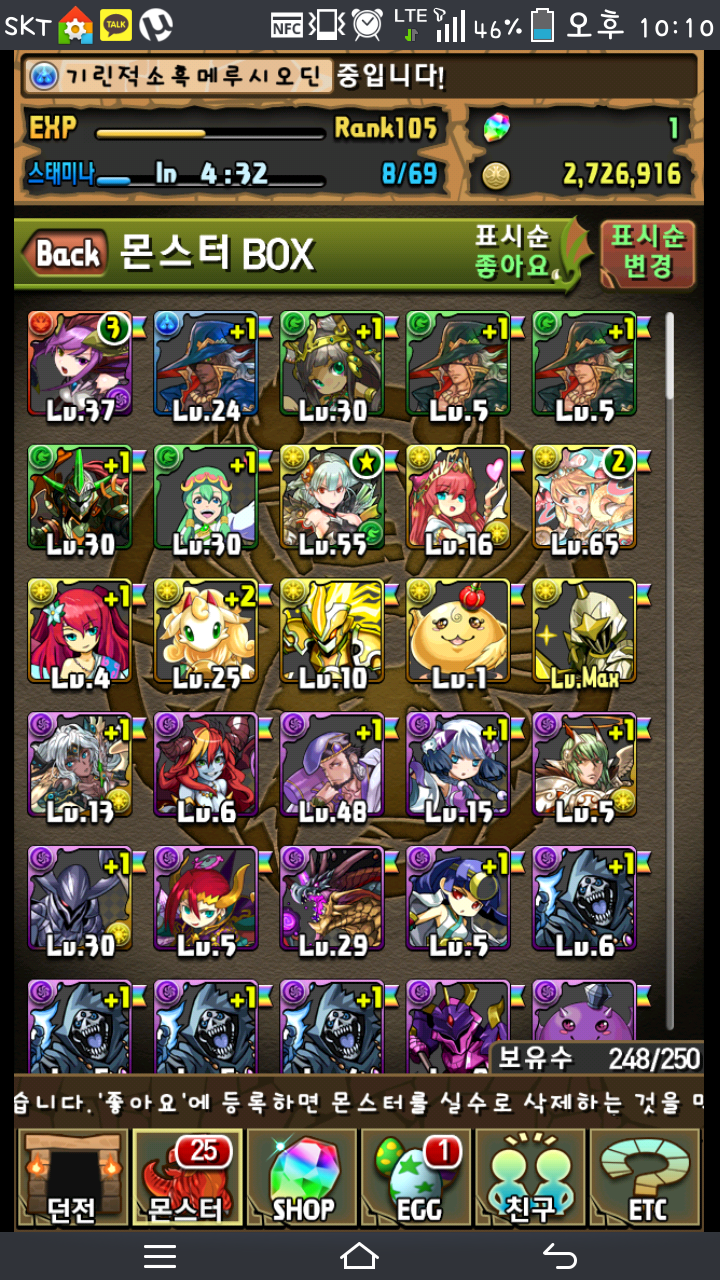Choose the Lv.Max golden knight monster
Screen dimensions: 720x1280
click(584, 634)
